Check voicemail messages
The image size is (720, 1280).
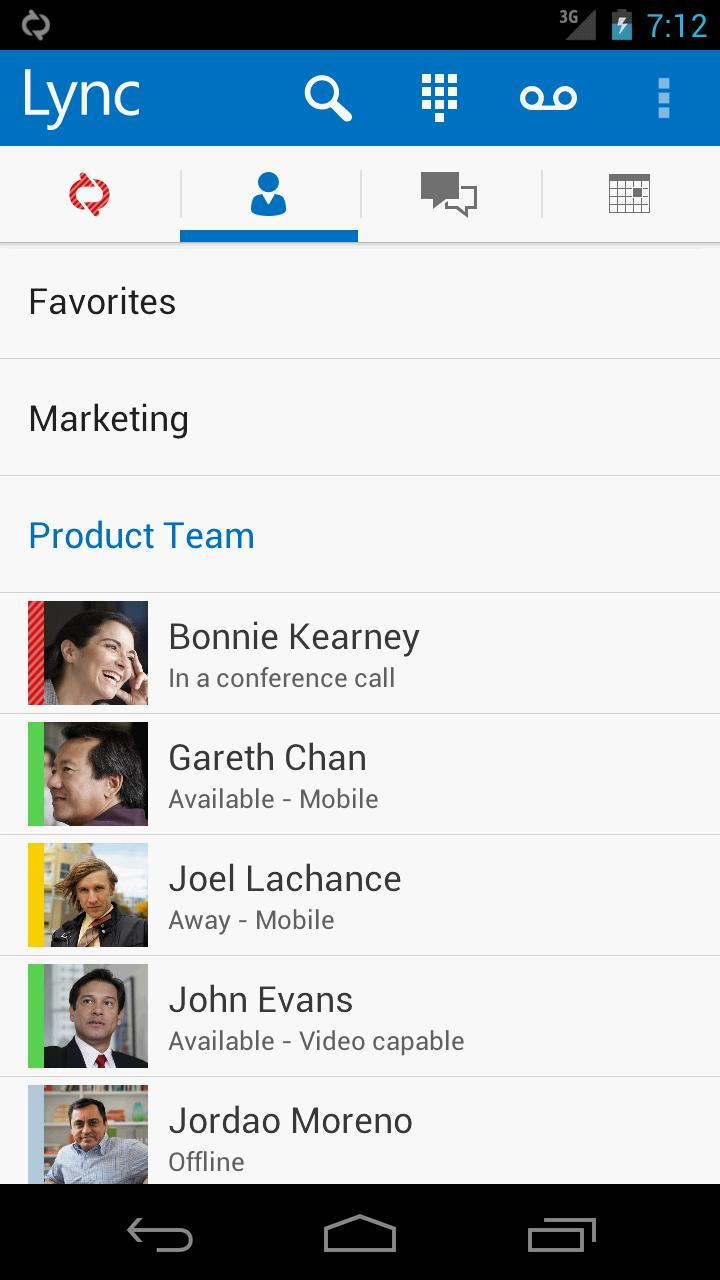(x=548, y=97)
